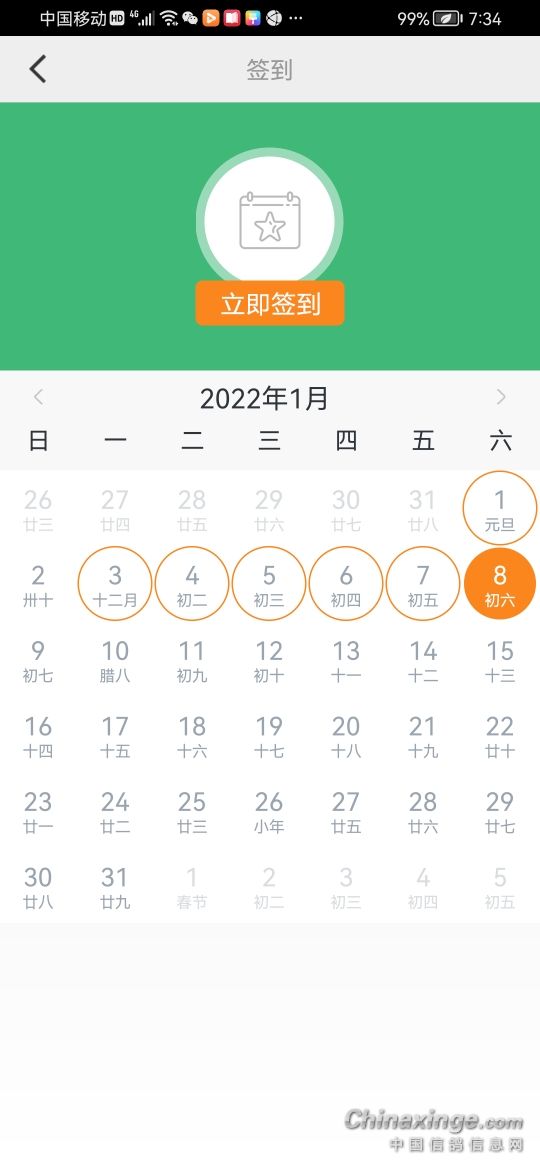Go back from the 签到 page
Screen dimensions: 540x1170
37,69
